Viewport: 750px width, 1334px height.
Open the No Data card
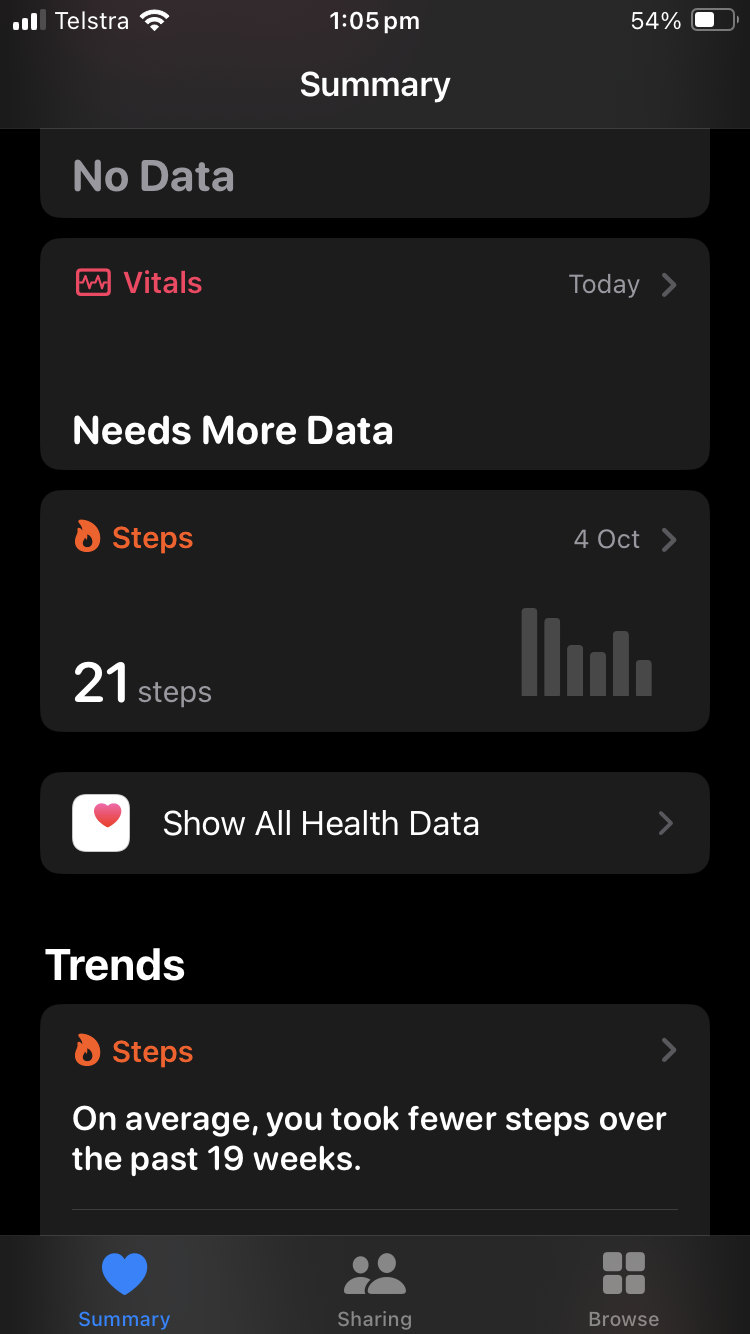pos(374,175)
